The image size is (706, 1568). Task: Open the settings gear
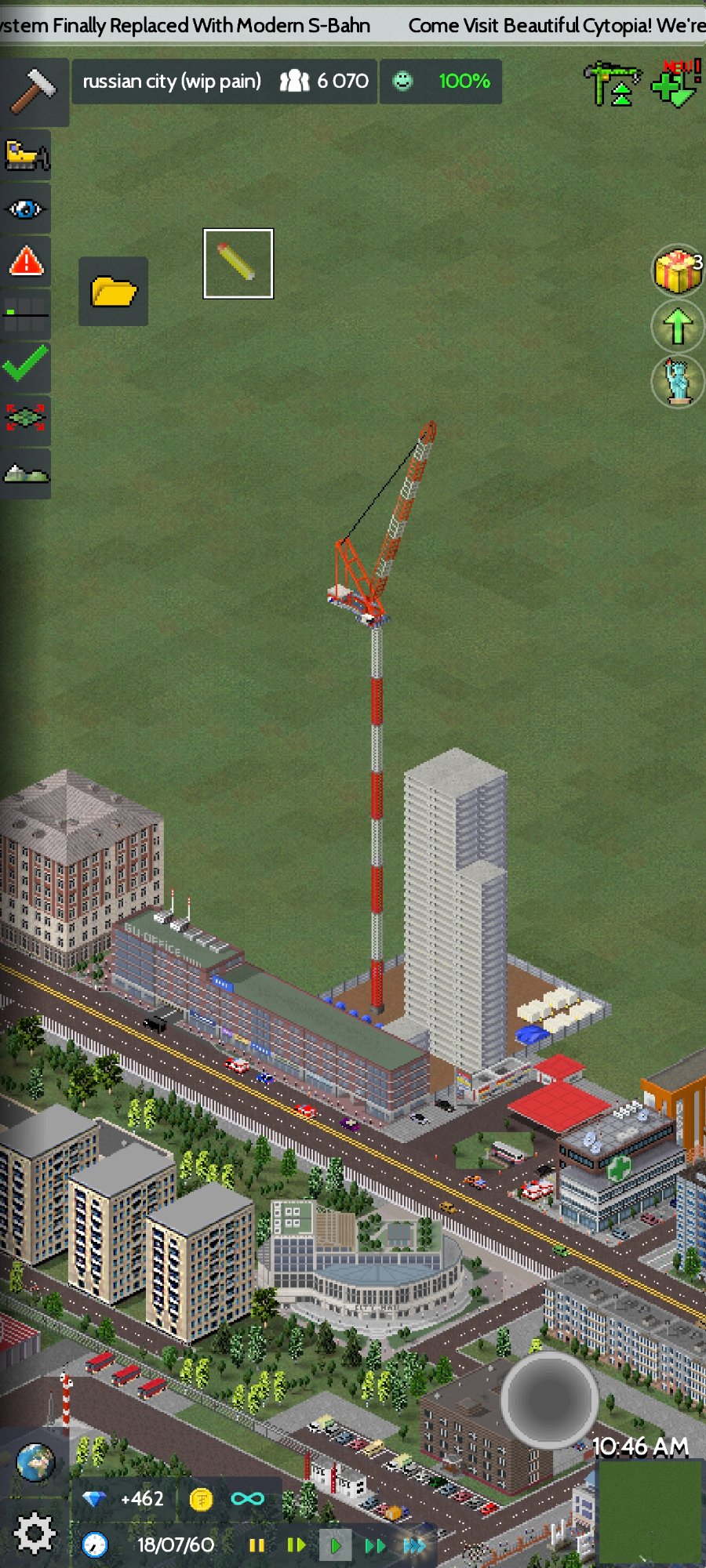click(x=35, y=1532)
